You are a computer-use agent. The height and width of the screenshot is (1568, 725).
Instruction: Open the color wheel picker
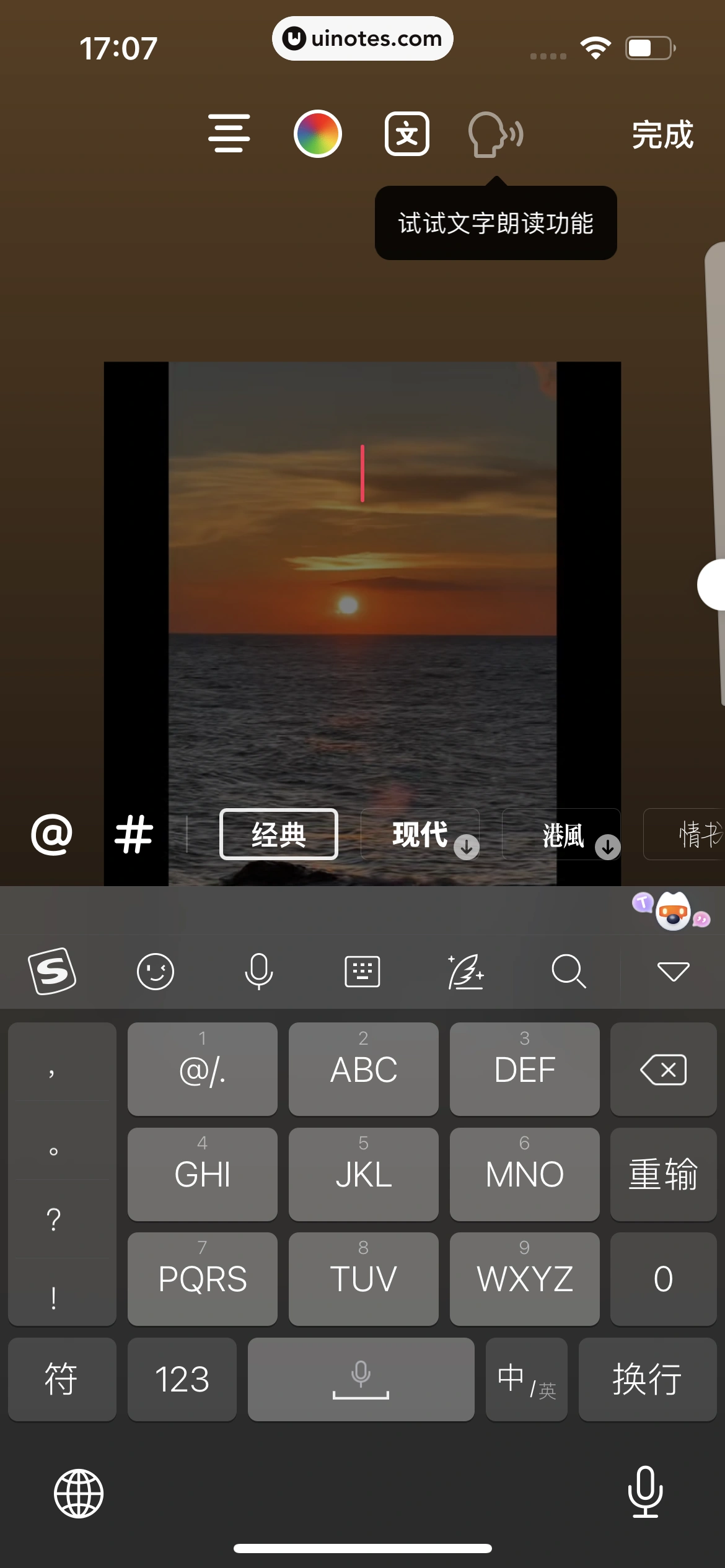317,134
